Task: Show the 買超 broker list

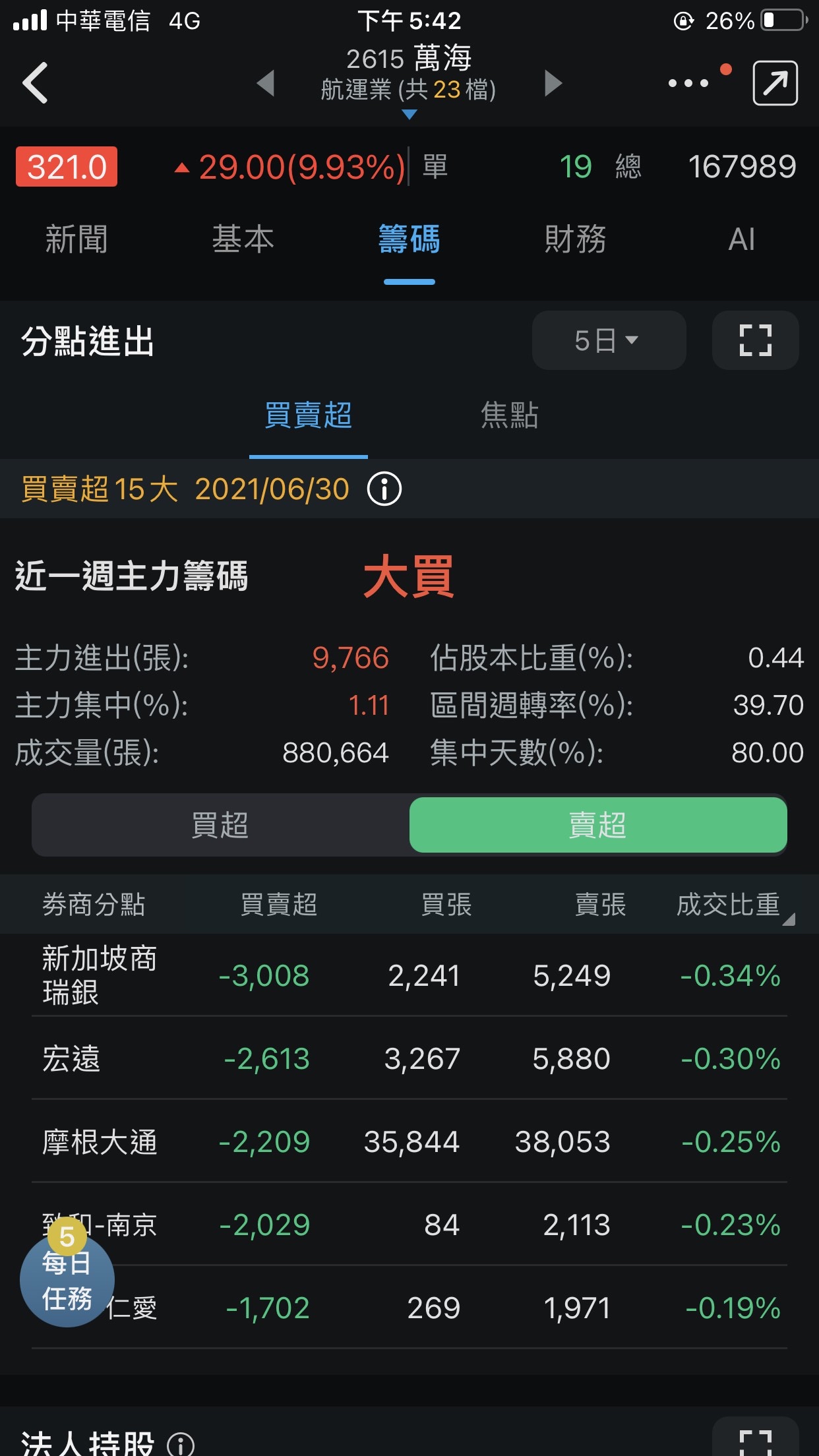Action: point(220,825)
